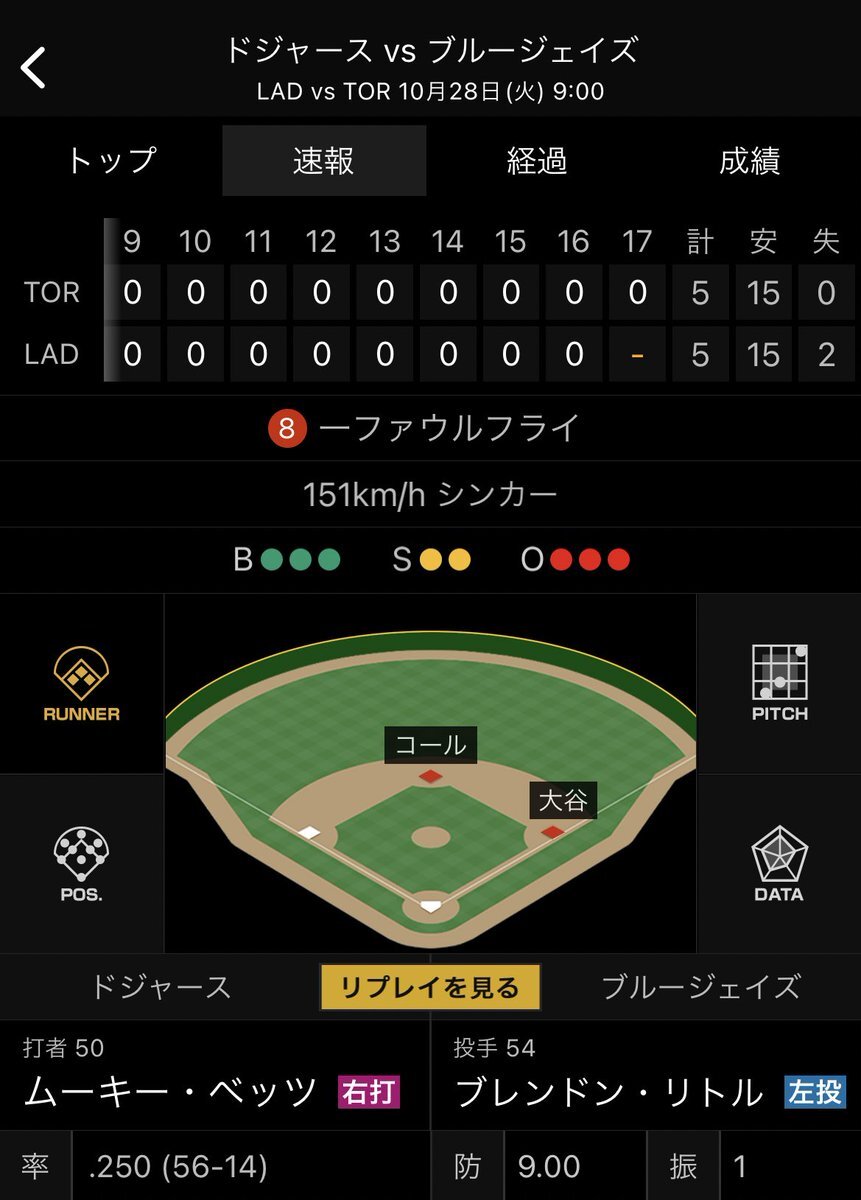Open the DATA radar chart
Image resolution: width=861 pixels, height=1200 pixels.
point(779,865)
